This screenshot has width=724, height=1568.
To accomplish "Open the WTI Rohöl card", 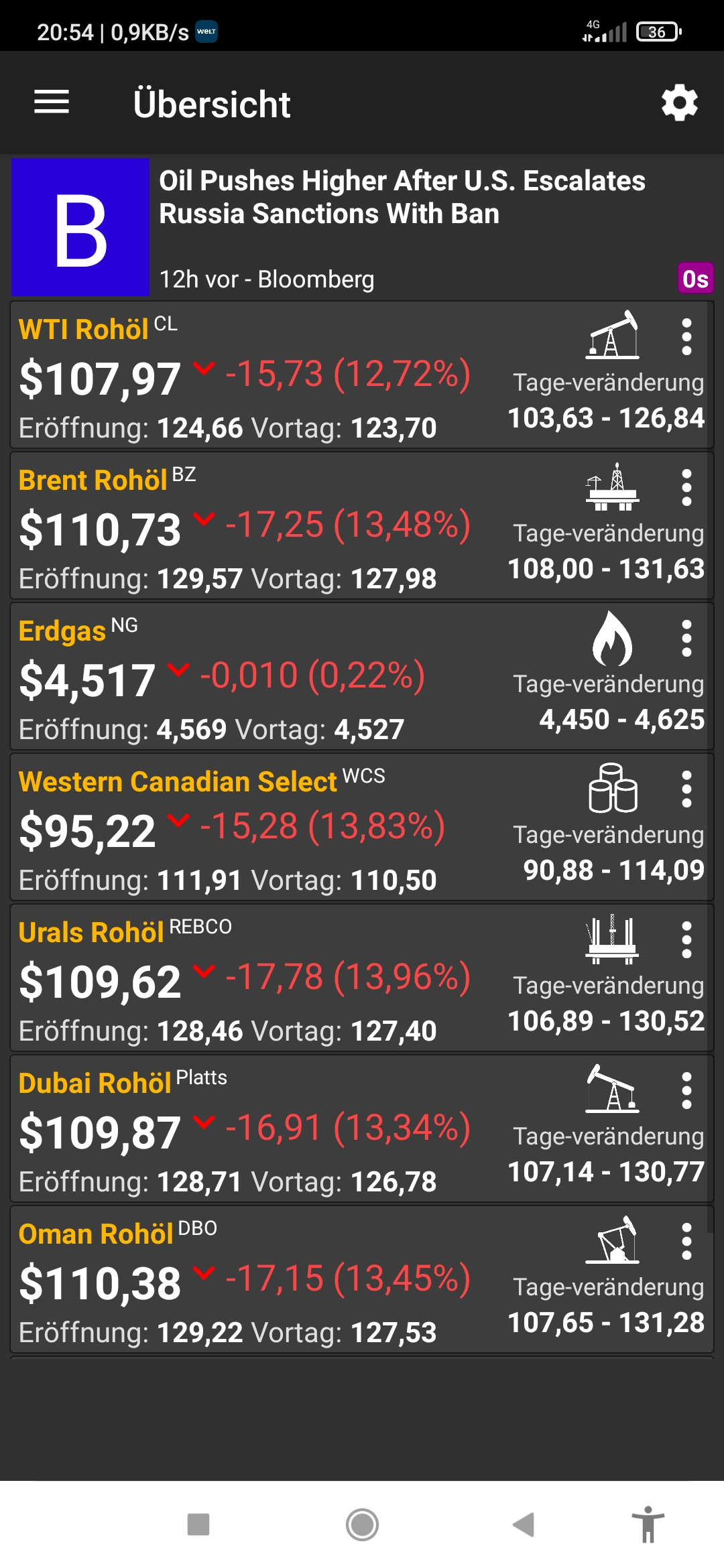I will coord(362,375).
